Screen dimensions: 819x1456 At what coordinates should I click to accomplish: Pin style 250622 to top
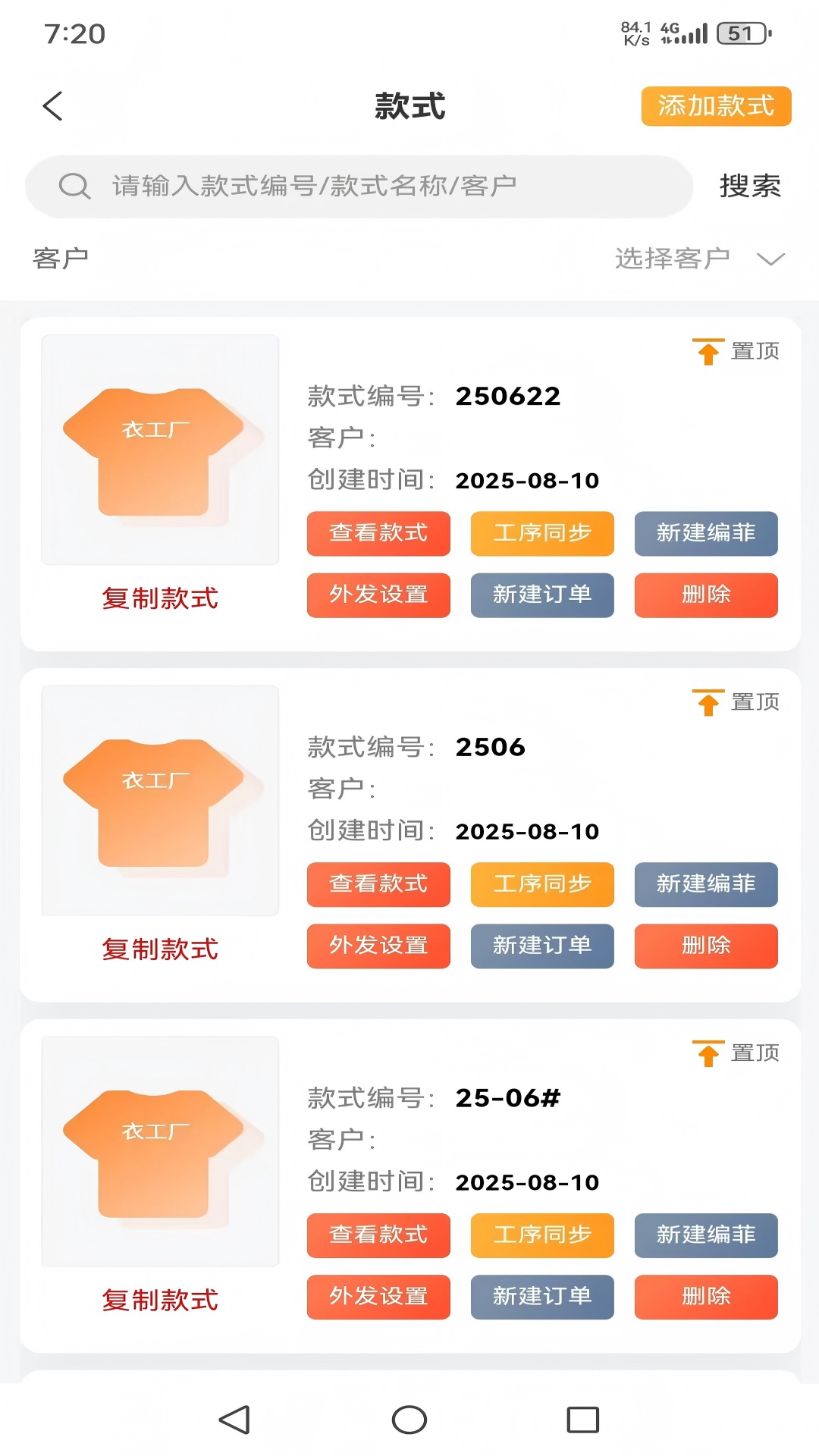[736, 351]
